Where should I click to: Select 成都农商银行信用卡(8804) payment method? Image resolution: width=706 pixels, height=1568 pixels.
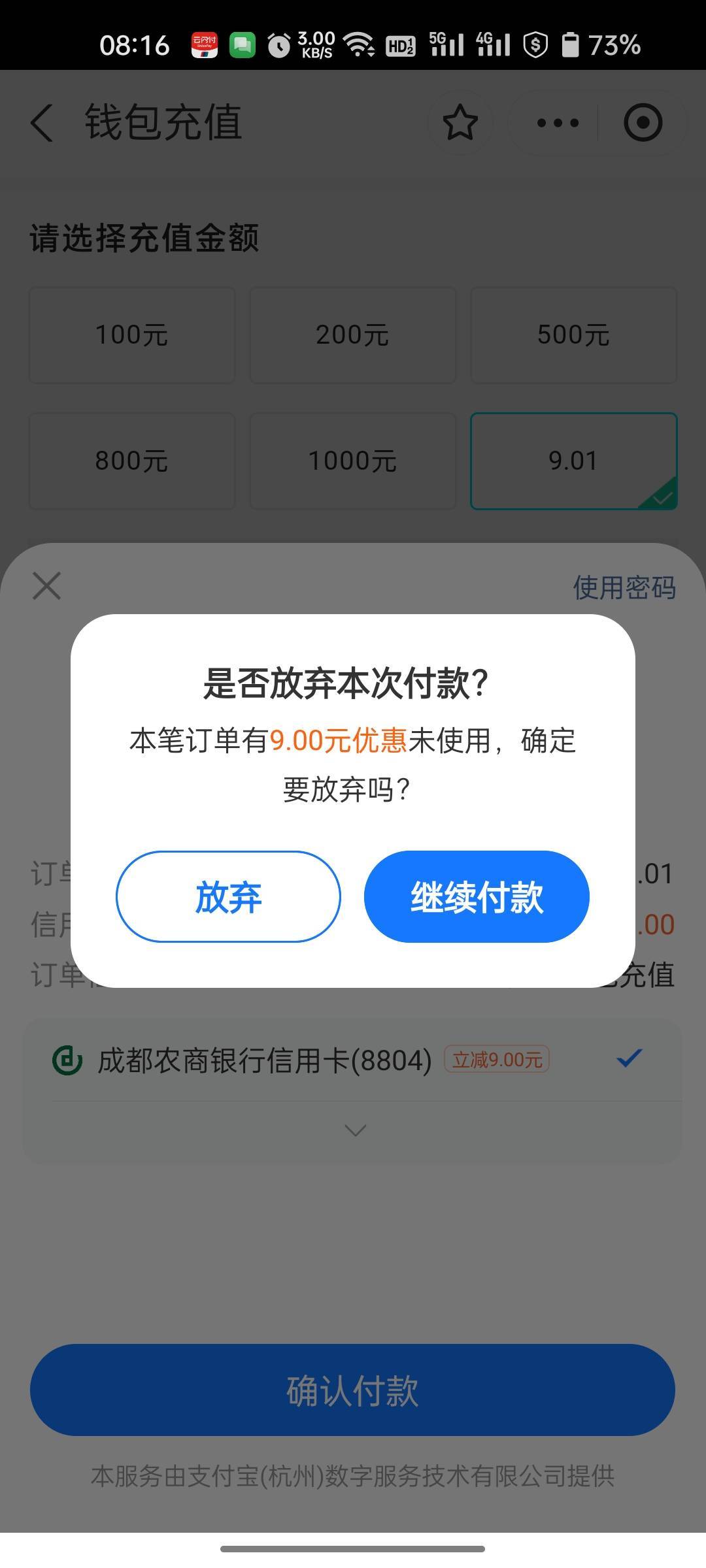pos(353,1059)
